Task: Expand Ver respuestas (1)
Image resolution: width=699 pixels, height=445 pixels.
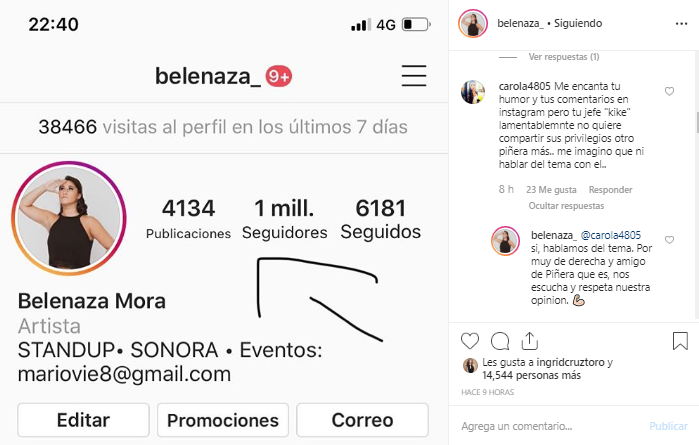Action: 563,57
